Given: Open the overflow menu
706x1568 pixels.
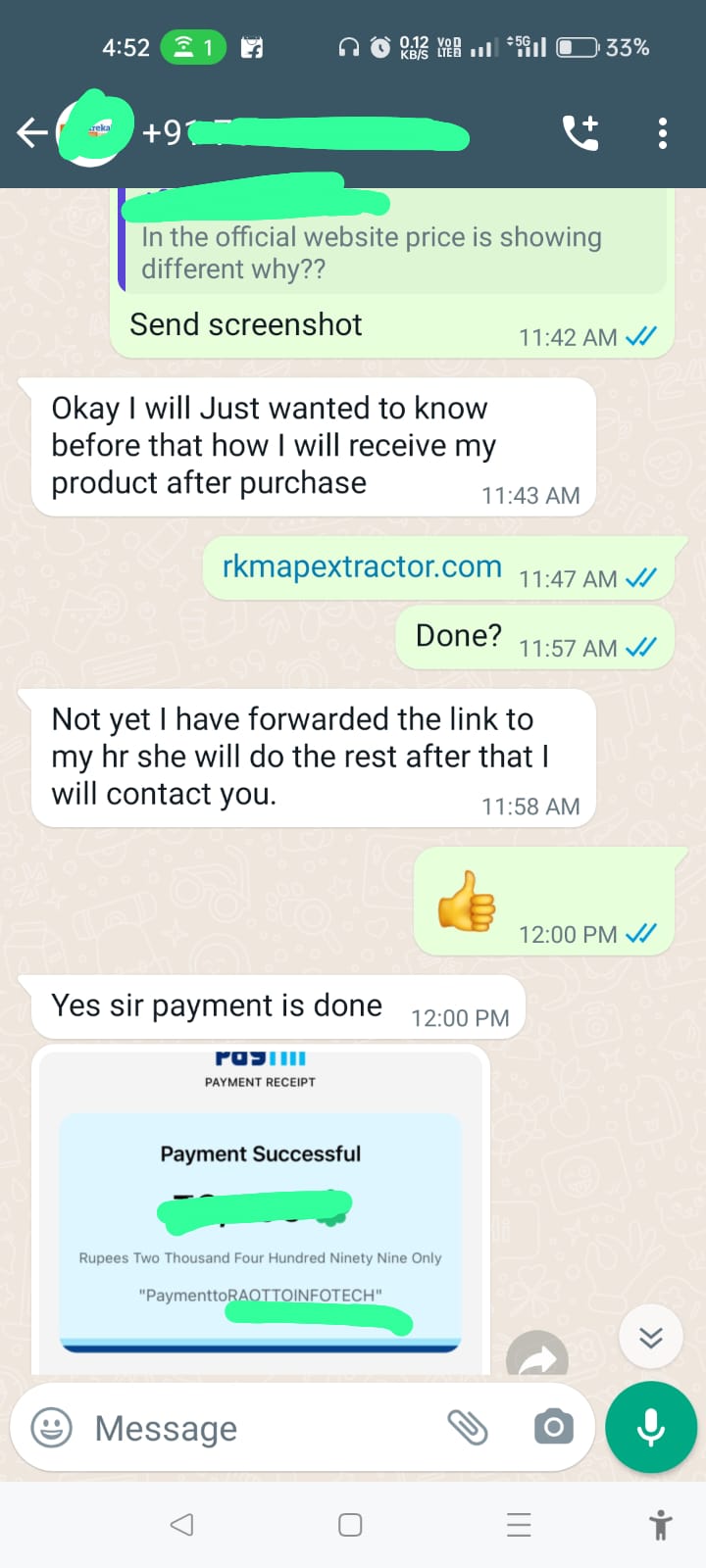Looking at the screenshot, I should click(663, 132).
